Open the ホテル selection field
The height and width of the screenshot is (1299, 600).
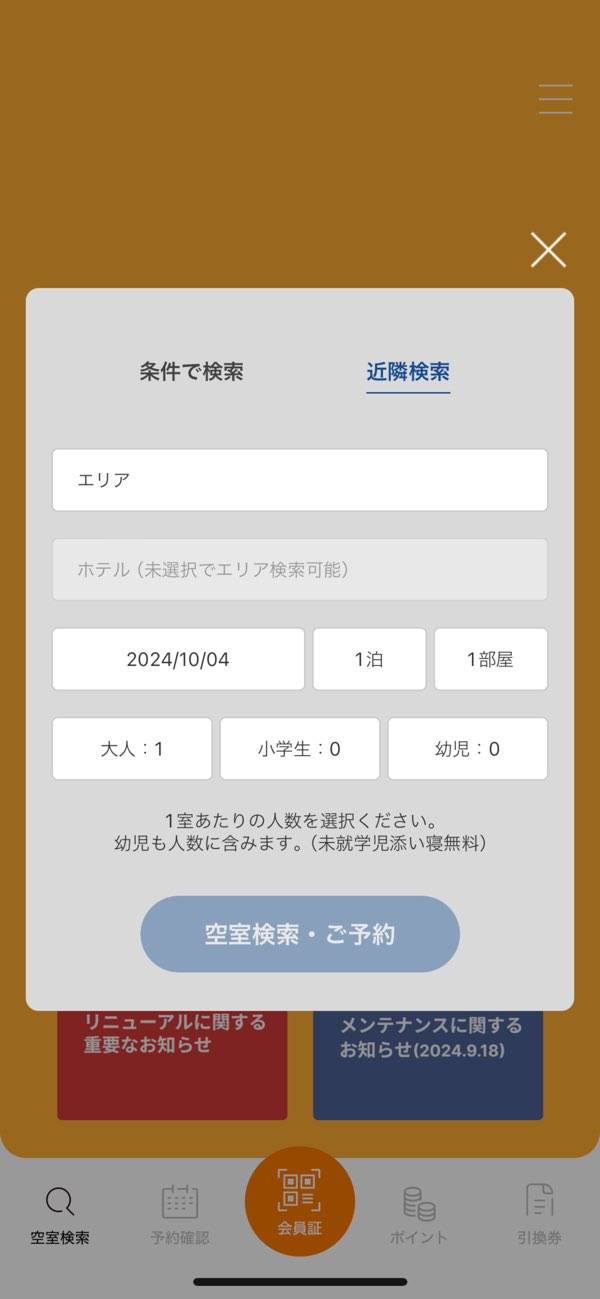pyautogui.click(x=300, y=570)
